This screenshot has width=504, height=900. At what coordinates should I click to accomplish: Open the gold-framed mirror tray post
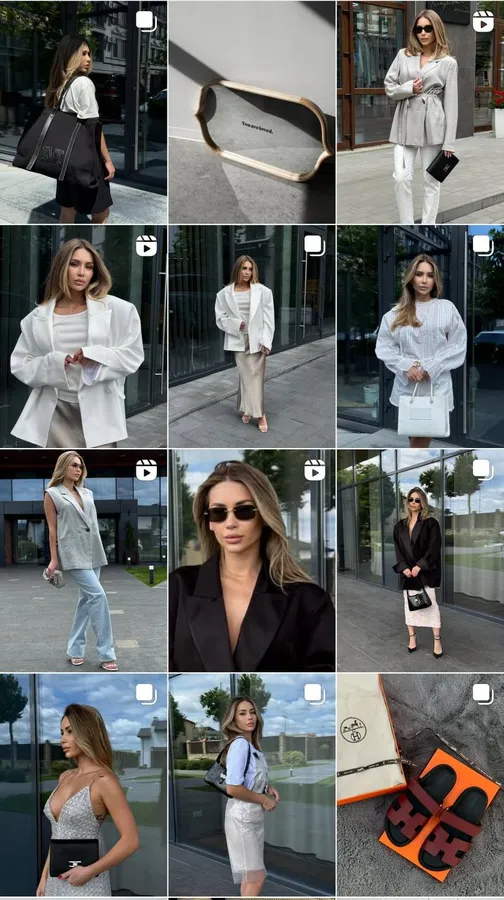(x=252, y=112)
